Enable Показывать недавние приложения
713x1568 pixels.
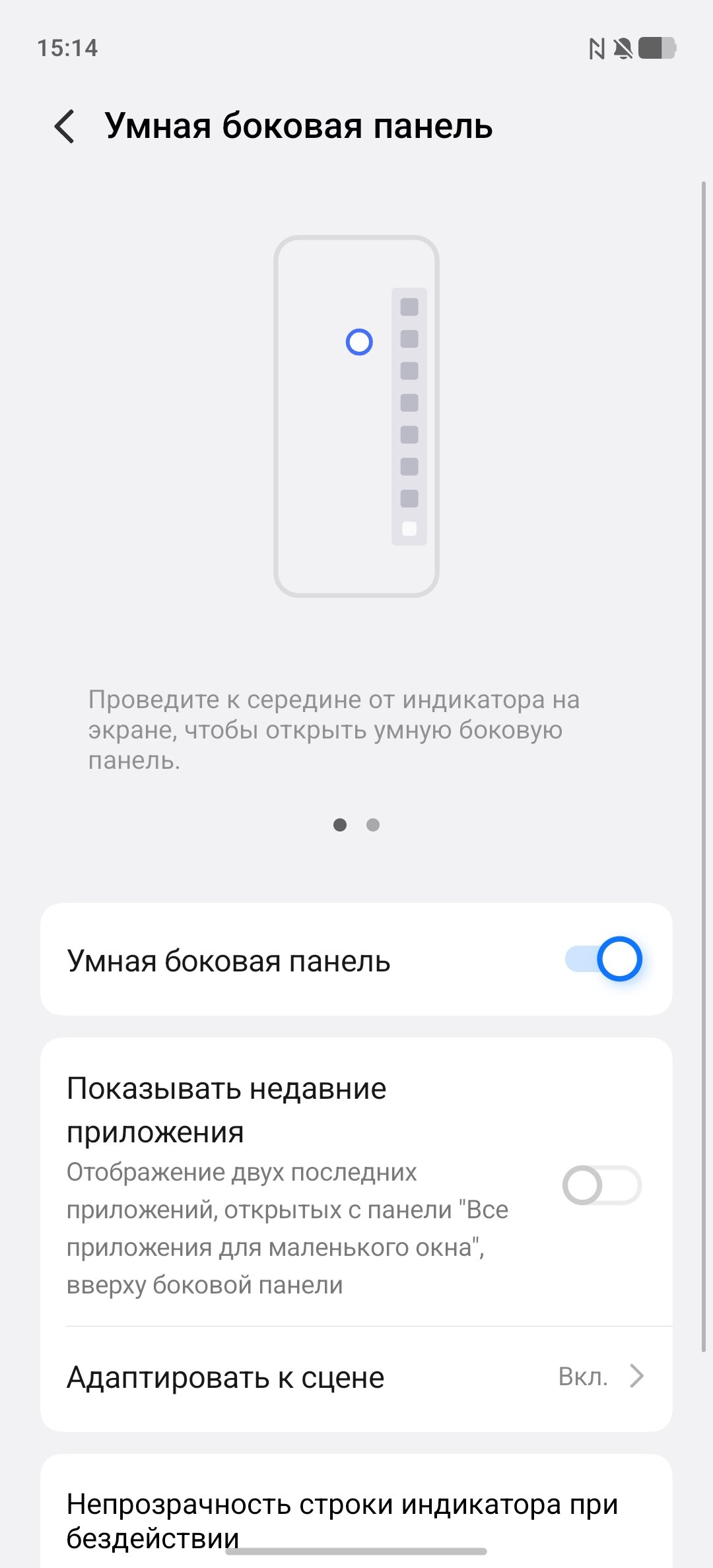(601, 1185)
